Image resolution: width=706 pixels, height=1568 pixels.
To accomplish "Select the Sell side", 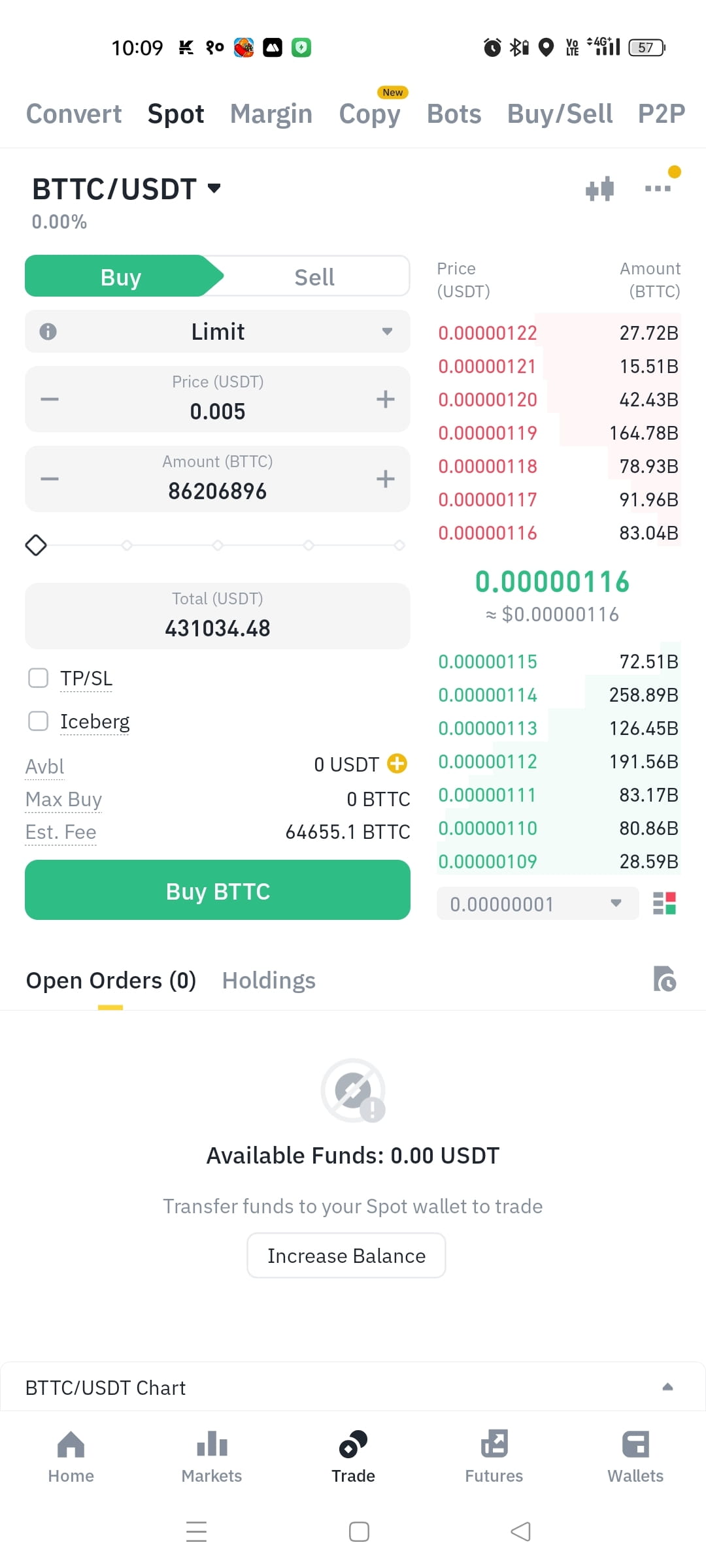I will point(314,276).
